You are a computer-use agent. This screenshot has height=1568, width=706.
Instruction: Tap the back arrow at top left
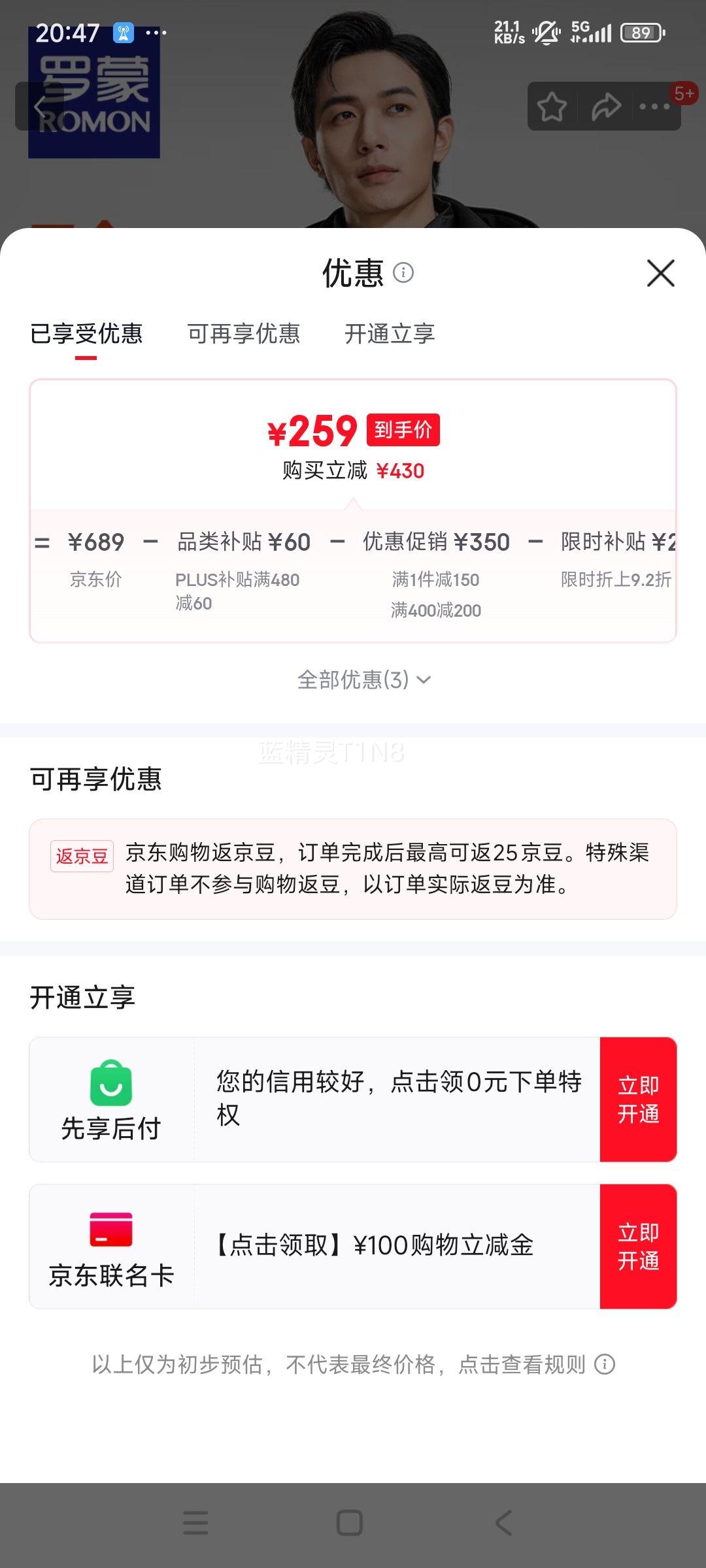coord(41,106)
